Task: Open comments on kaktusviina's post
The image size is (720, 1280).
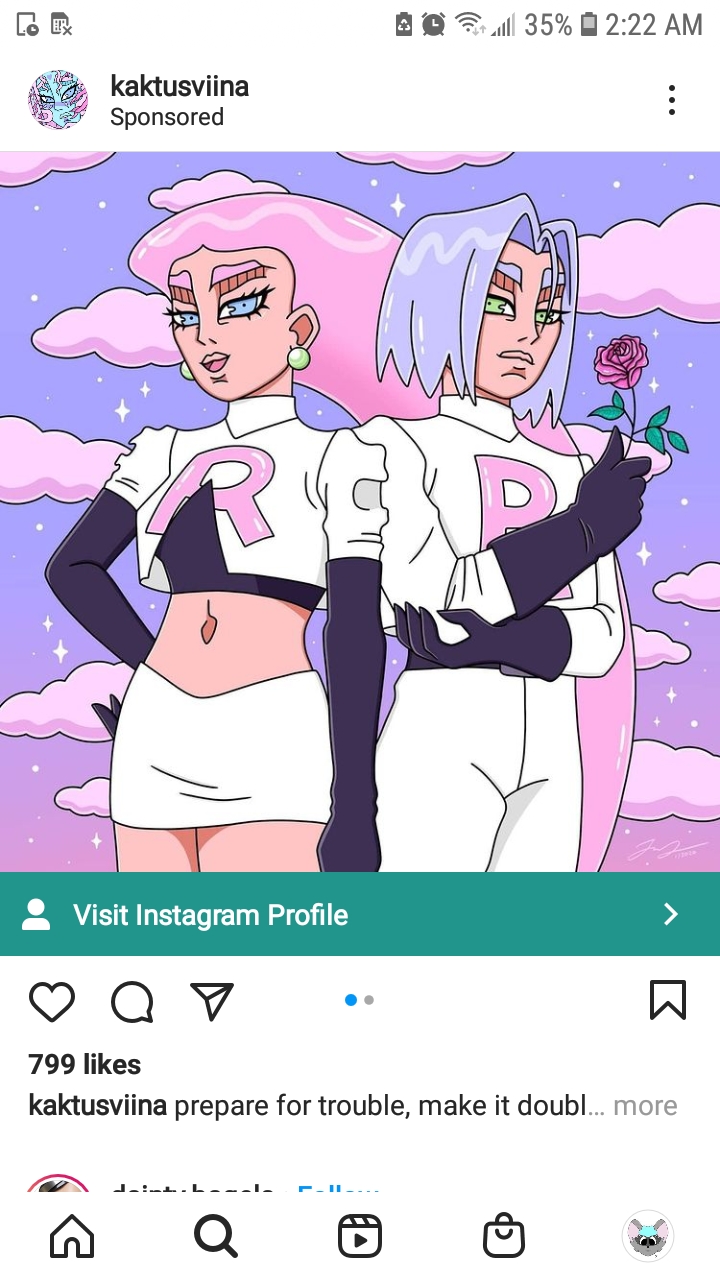Action: coord(132,1001)
